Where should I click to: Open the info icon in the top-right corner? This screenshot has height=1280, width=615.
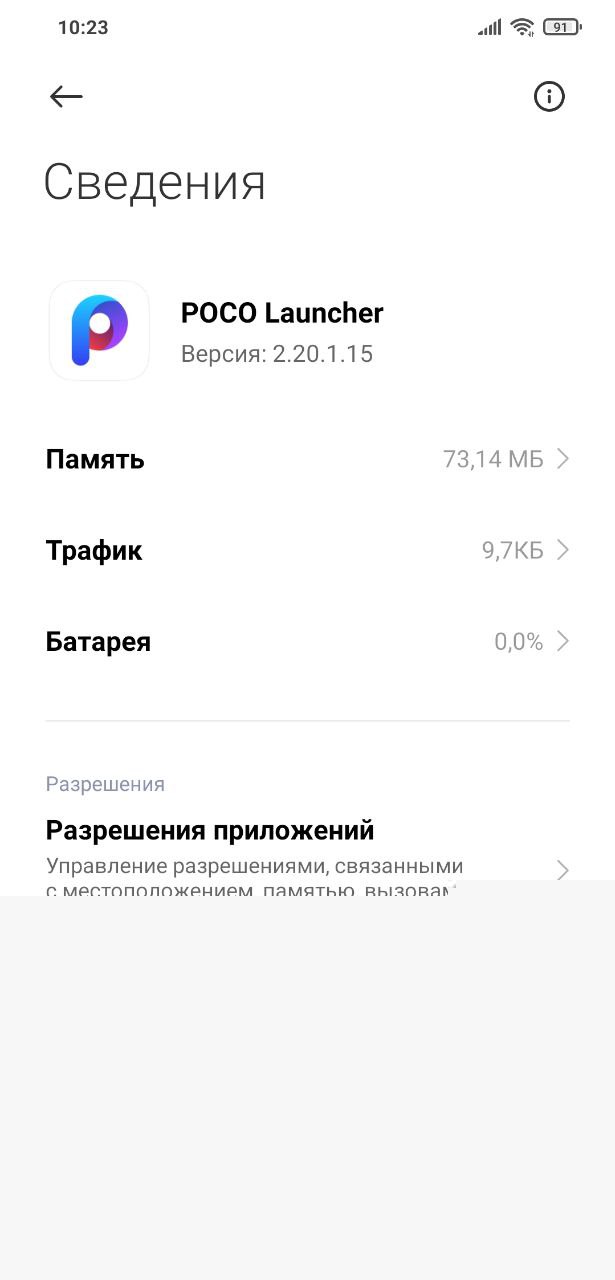point(549,96)
